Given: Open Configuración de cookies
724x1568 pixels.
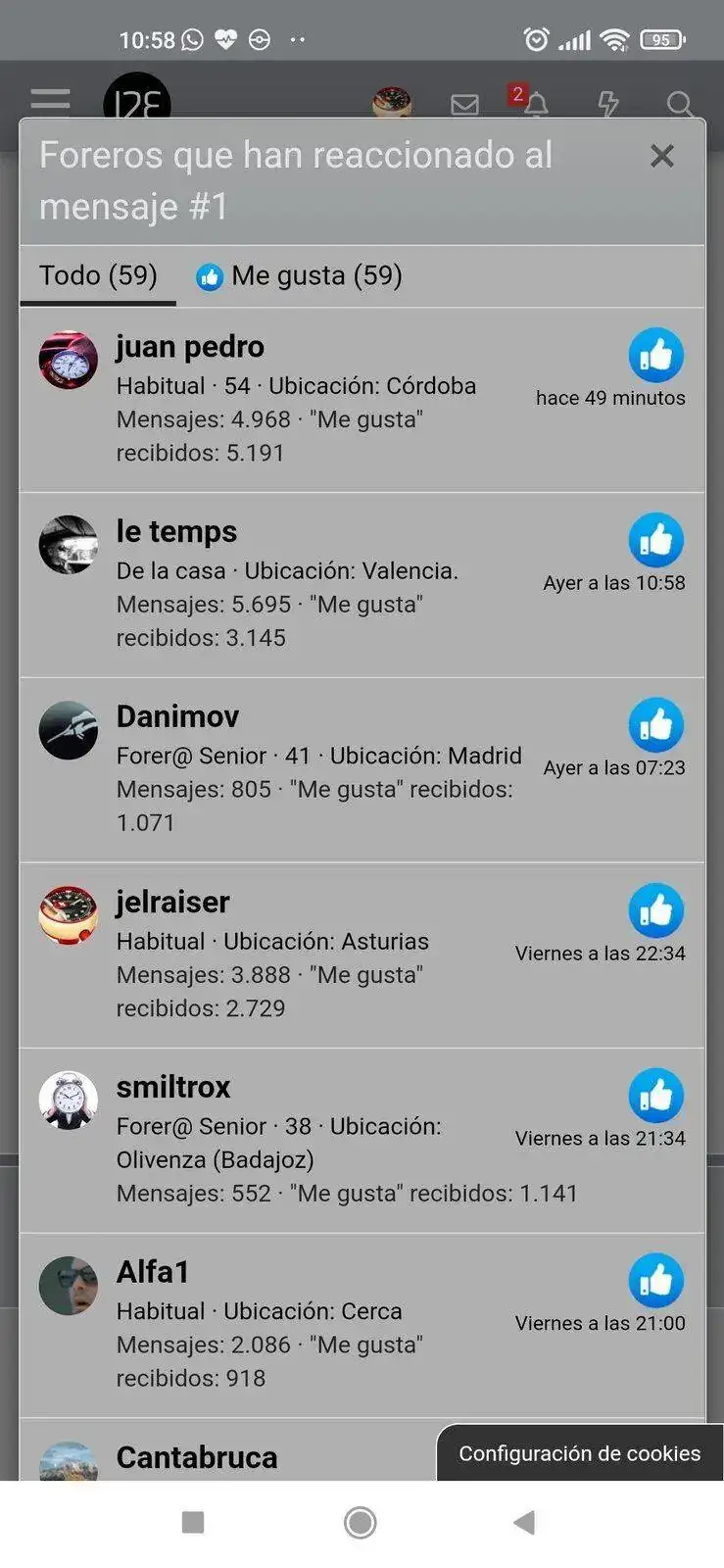Looking at the screenshot, I should [579, 1453].
